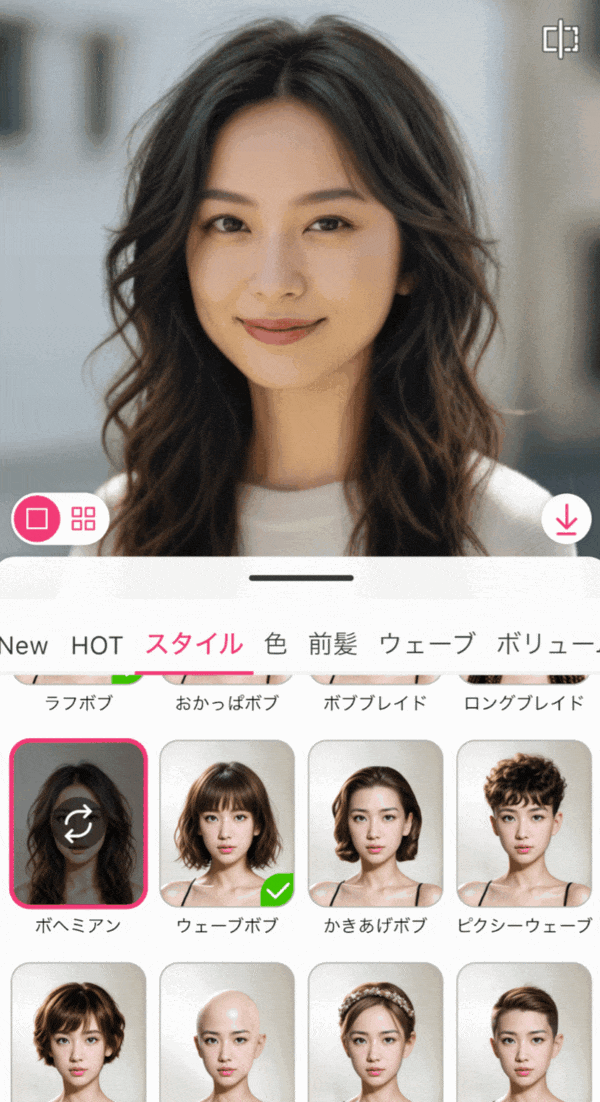Switch to grid view mode
Viewport: 600px width, 1102px height.
point(83,518)
